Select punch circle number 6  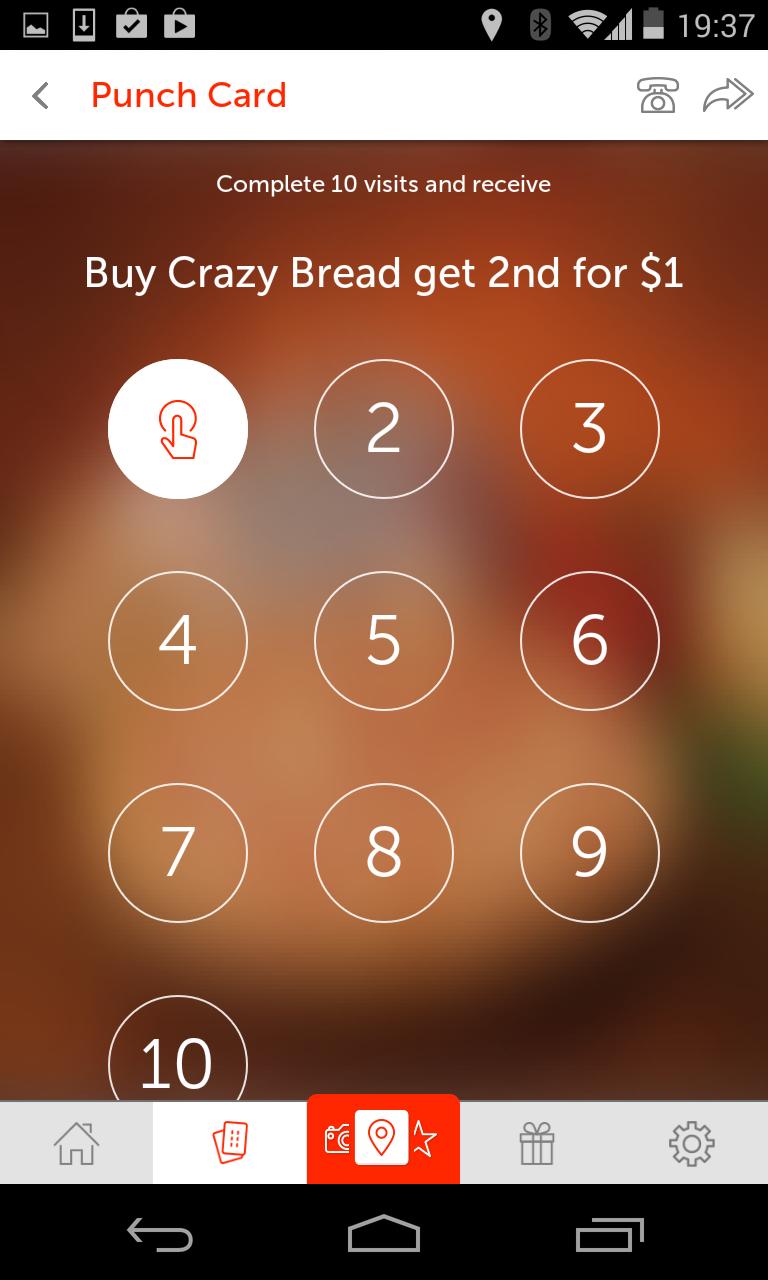pyautogui.click(x=590, y=641)
